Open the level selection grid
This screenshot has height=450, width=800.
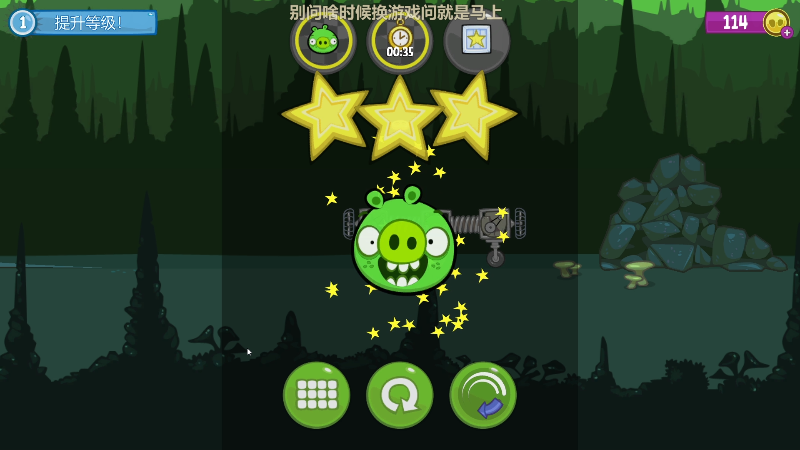316,395
